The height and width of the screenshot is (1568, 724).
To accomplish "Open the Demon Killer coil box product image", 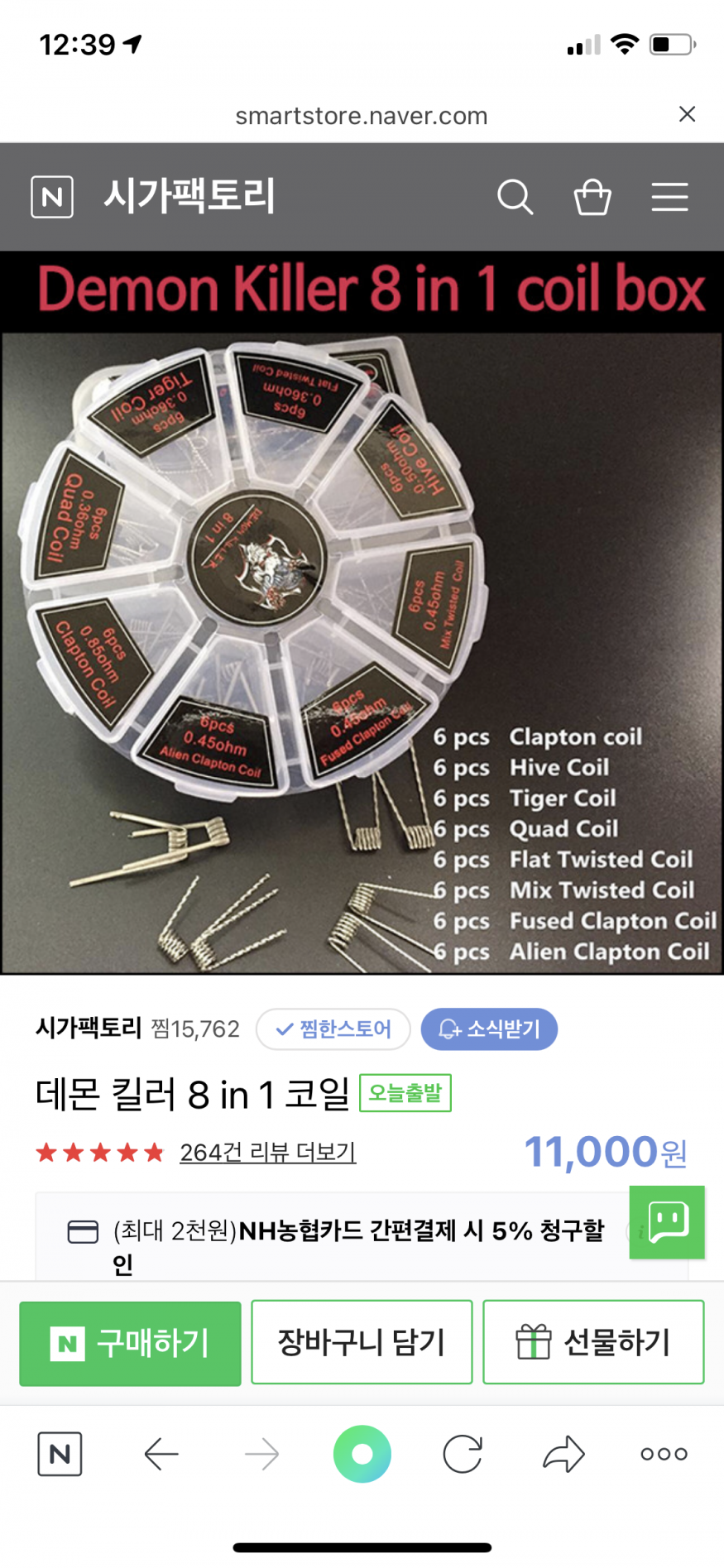I will click(x=362, y=612).
